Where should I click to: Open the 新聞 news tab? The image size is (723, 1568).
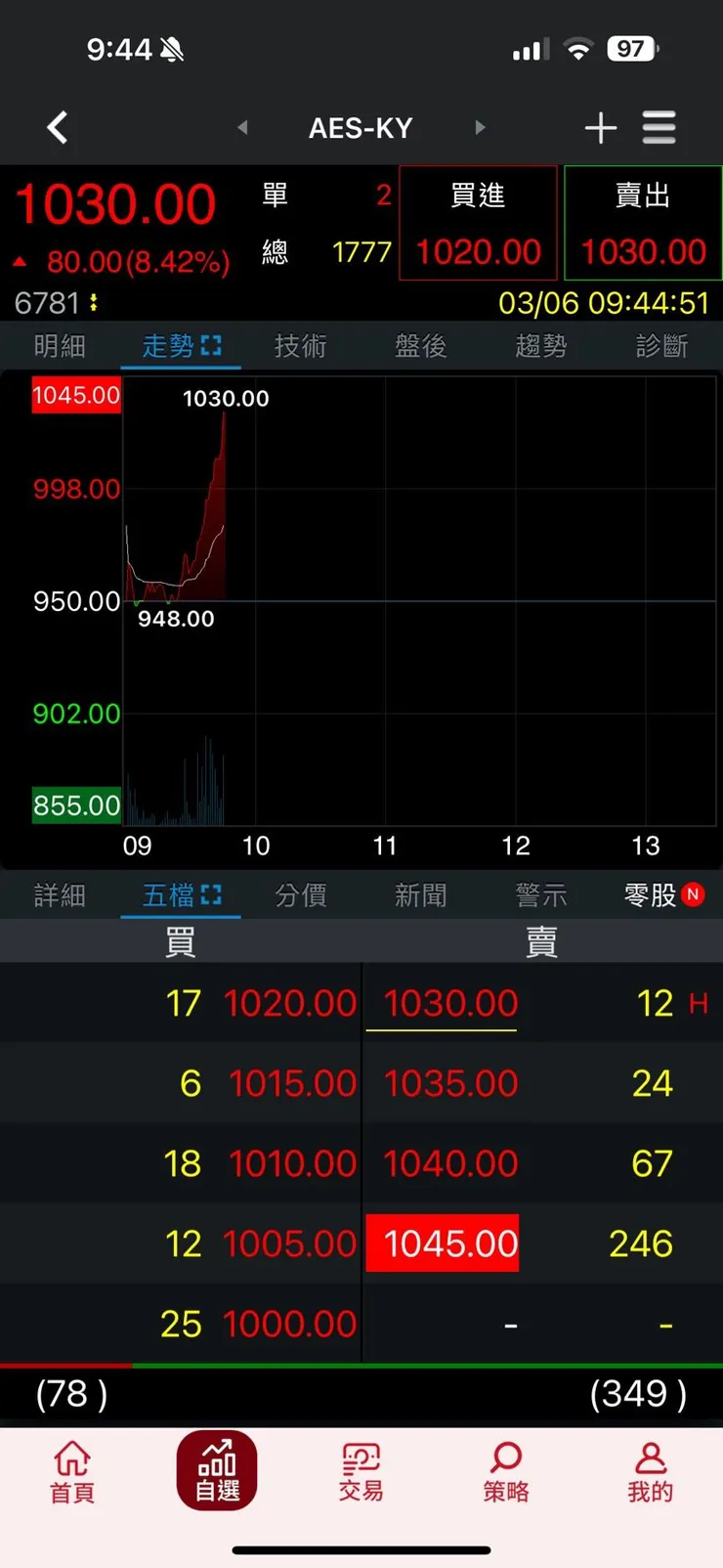pyautogui.click(x=420, y=895)
